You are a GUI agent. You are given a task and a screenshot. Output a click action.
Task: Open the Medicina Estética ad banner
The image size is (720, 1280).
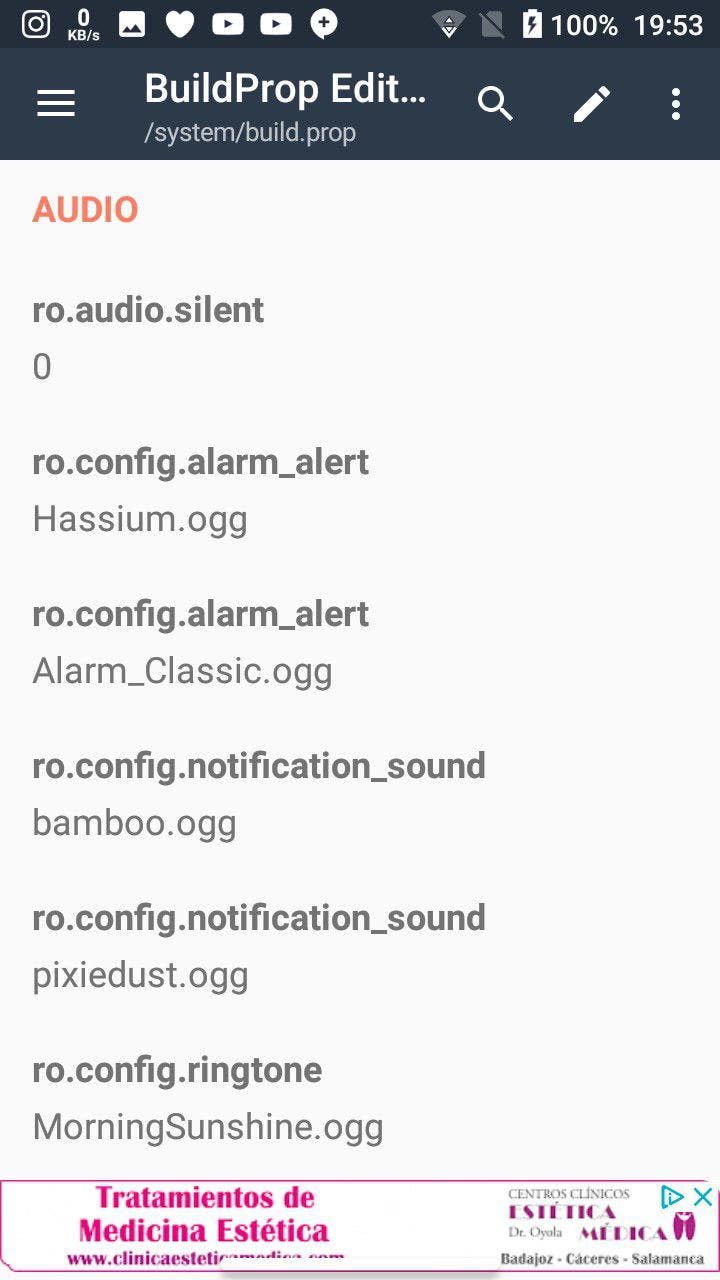point(300,1228)
